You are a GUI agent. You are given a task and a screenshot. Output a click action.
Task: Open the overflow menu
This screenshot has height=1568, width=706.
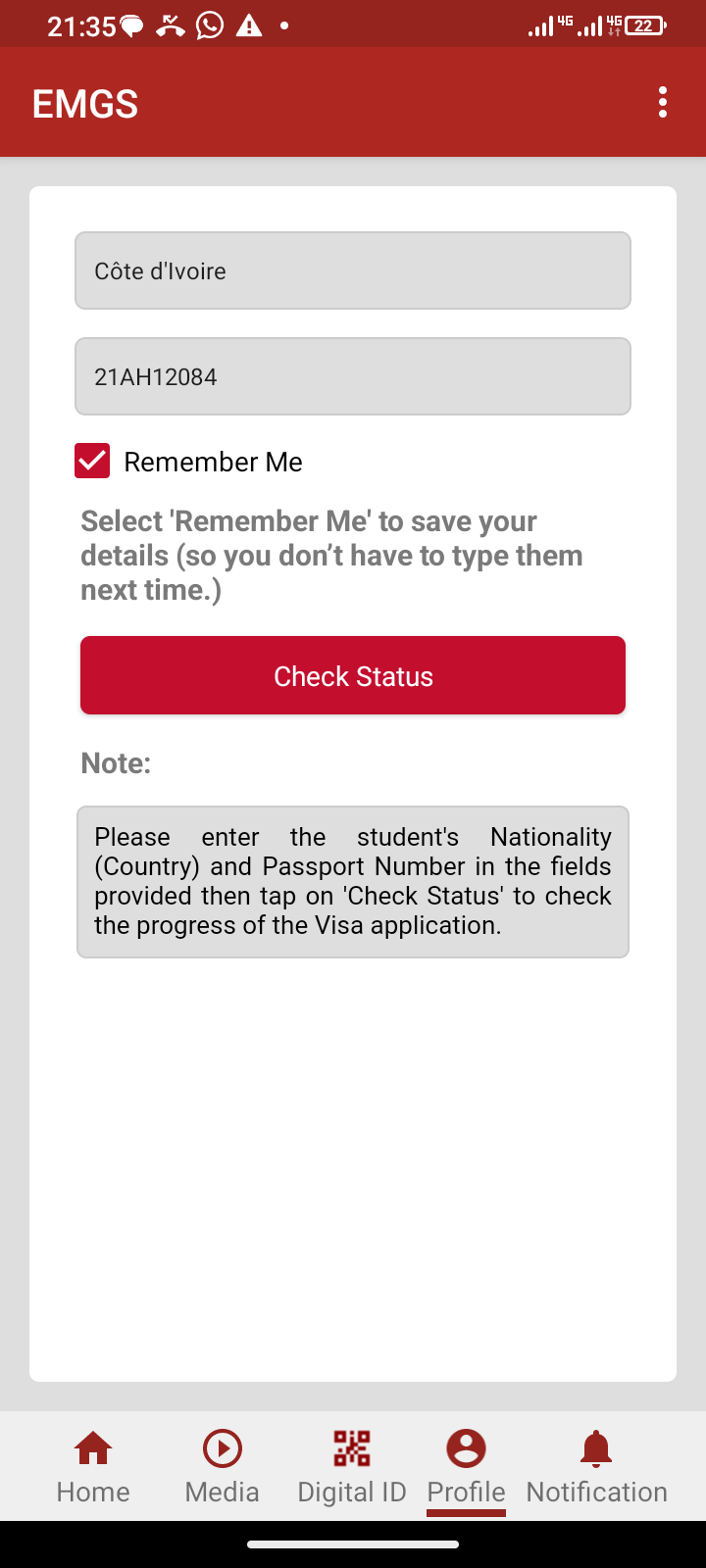(663, 102)
